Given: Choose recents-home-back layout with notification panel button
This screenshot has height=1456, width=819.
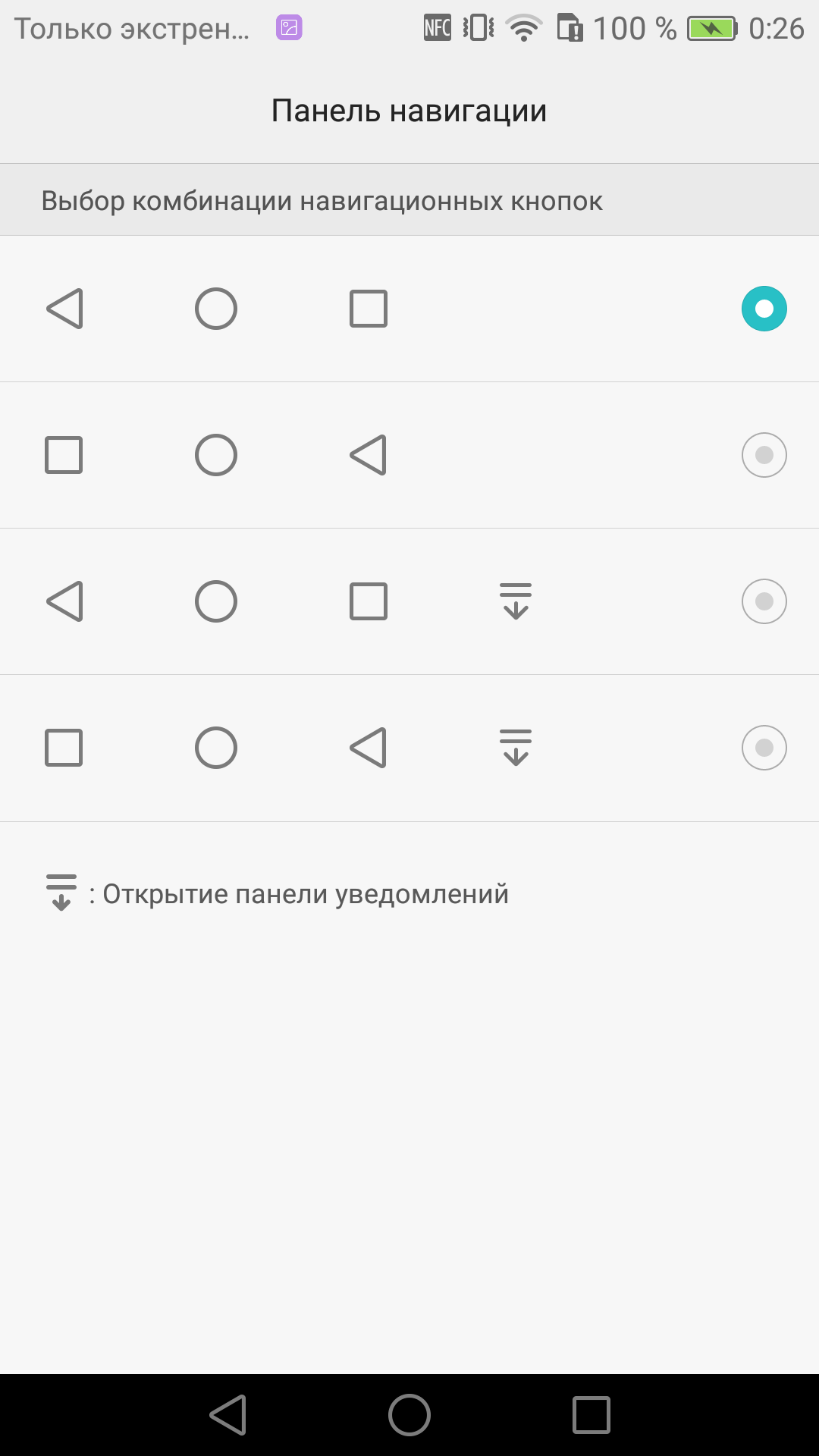Looking at the screenshot, I should point(409,748).
